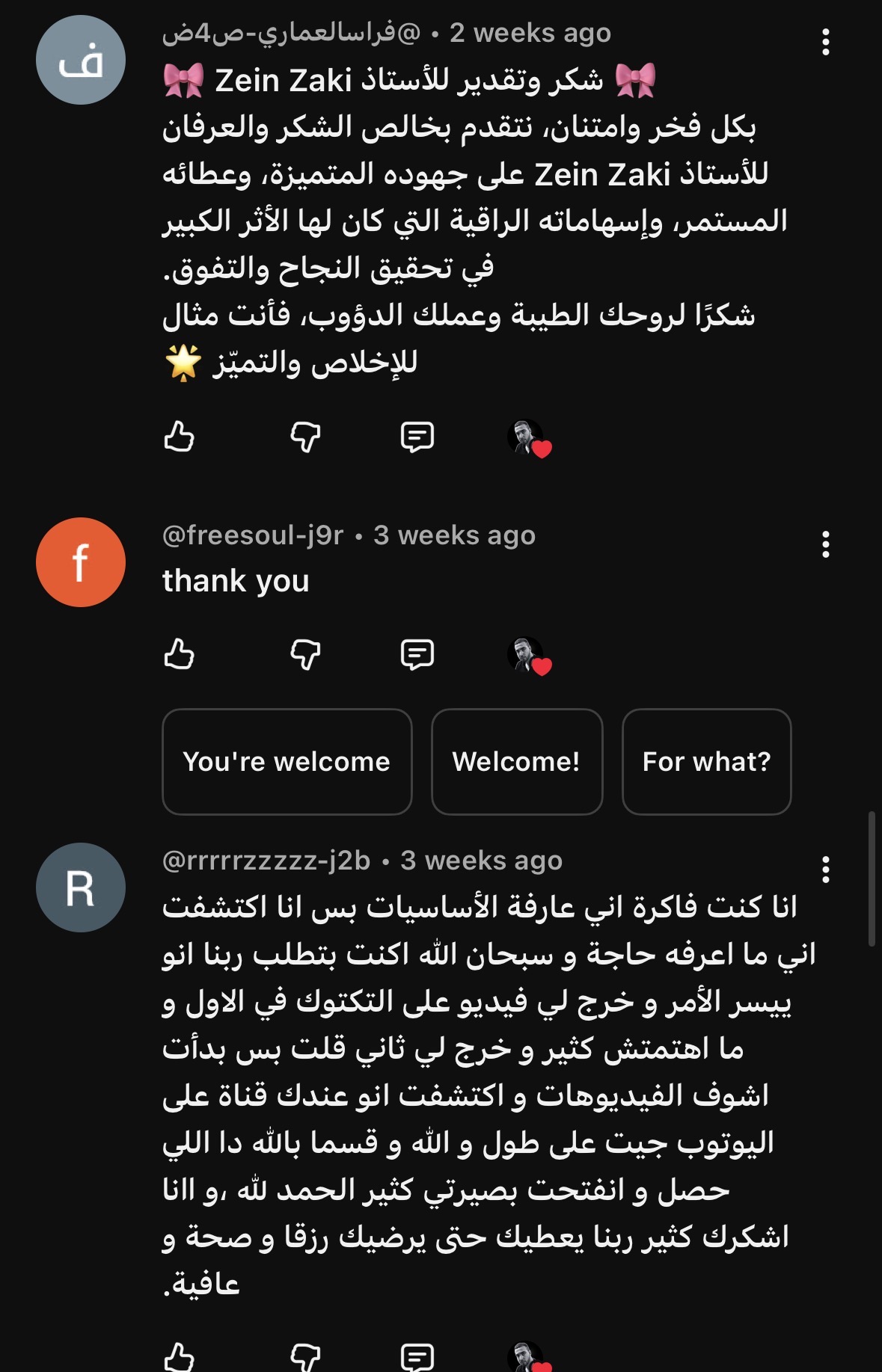Viewport: 882px width, 1372px height.
Task: Select the "Welcome!" quick reply chip
Action: click(516, 761)
